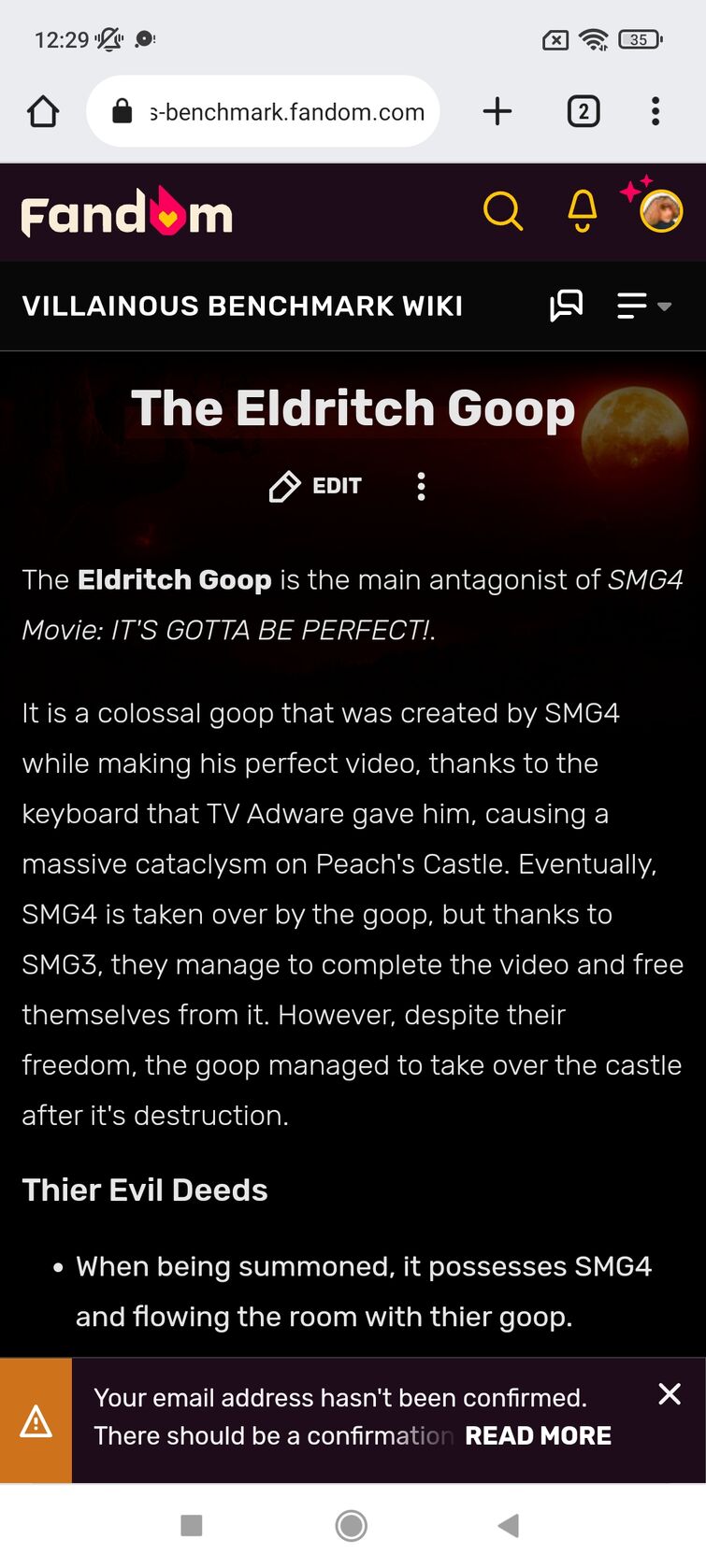Open READ MORE in the email banner

539,1435
